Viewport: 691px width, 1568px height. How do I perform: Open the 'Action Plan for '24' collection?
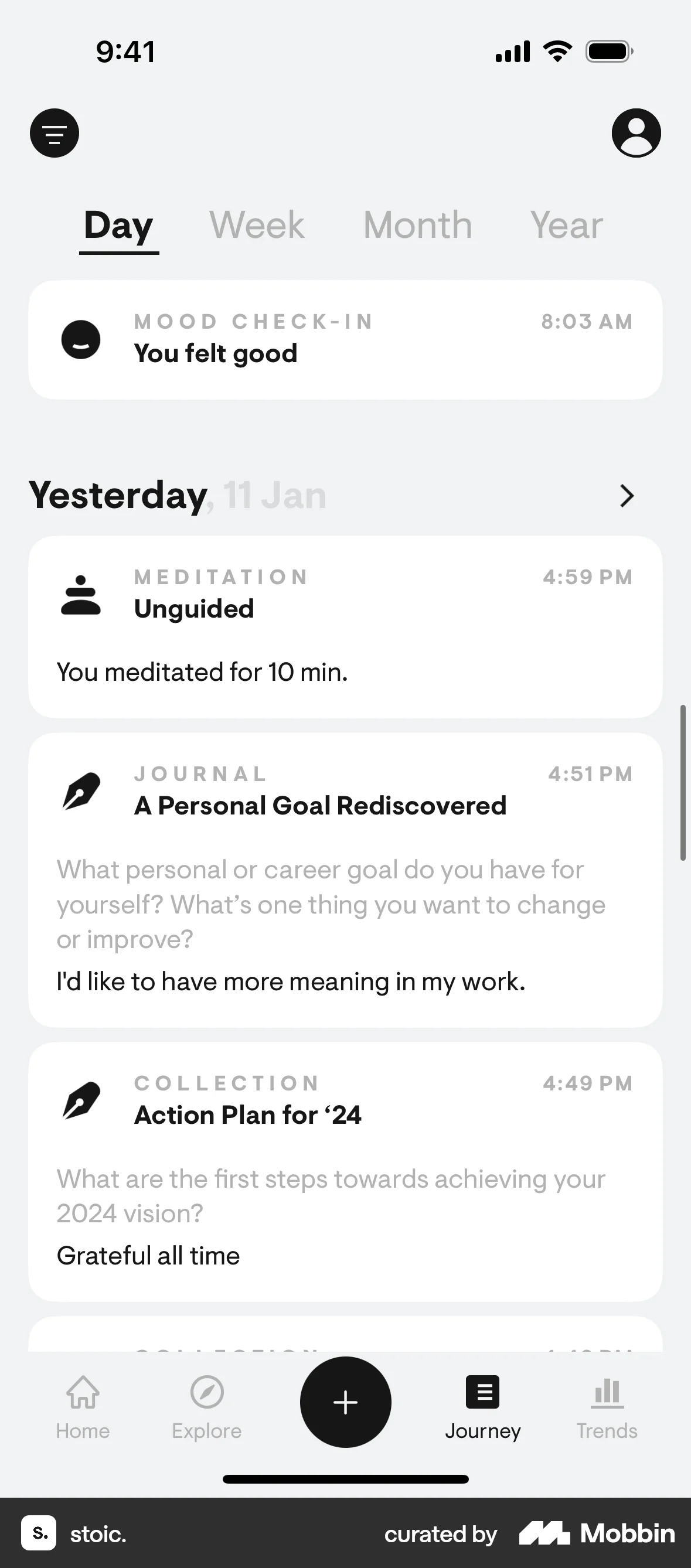345,1175
